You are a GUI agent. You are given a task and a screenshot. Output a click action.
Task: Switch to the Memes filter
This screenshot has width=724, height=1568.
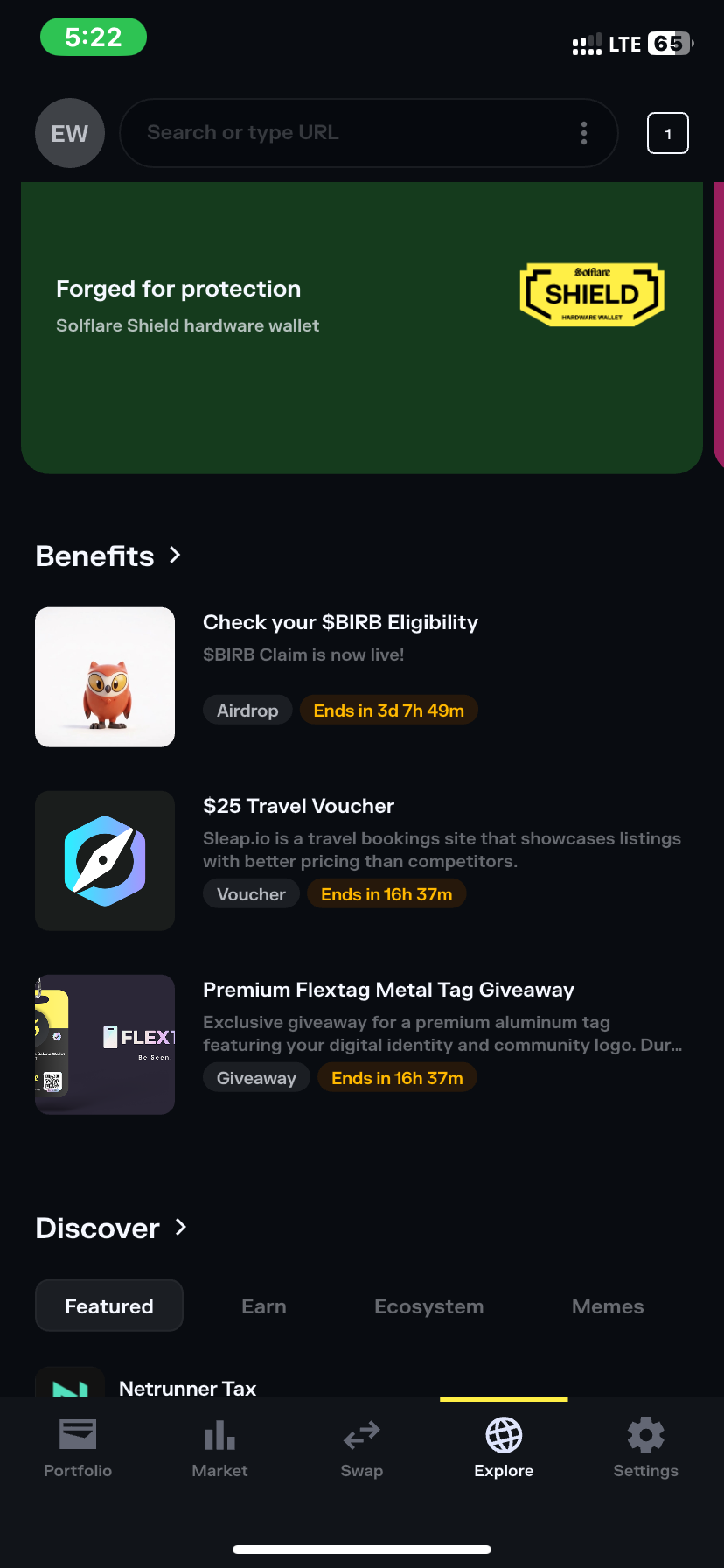[x=608, y=1305]
